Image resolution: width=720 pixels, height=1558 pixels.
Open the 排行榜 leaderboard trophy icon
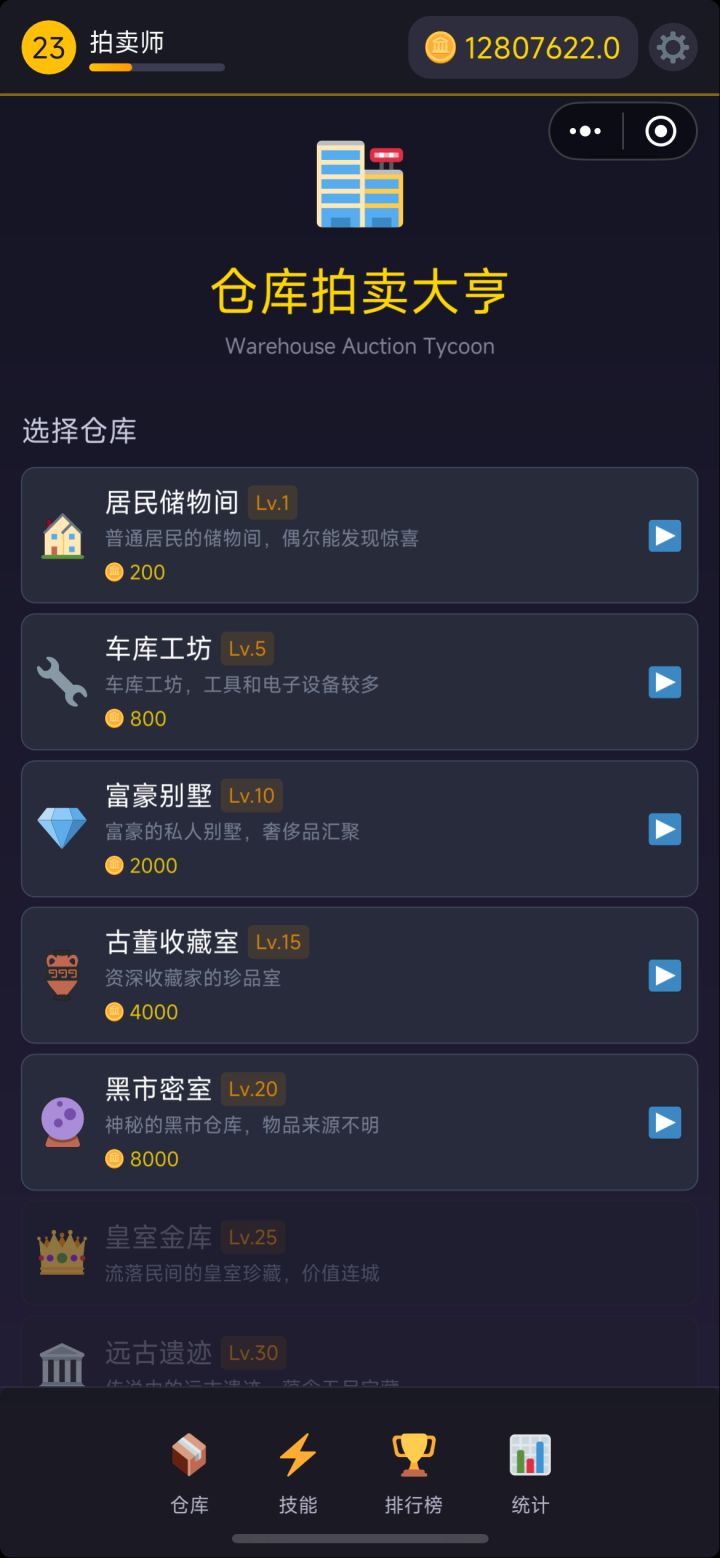(x=414, y=1470)
